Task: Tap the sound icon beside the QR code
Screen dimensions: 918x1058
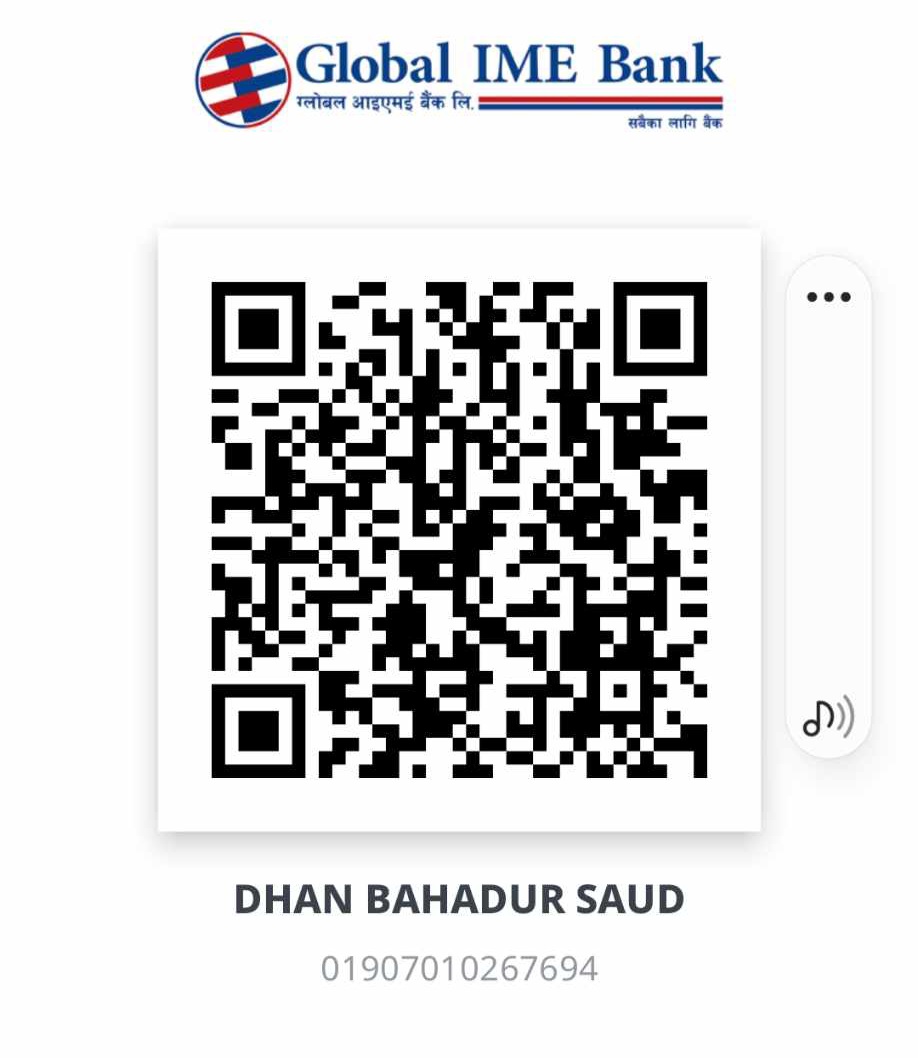Action: [828, 716]
